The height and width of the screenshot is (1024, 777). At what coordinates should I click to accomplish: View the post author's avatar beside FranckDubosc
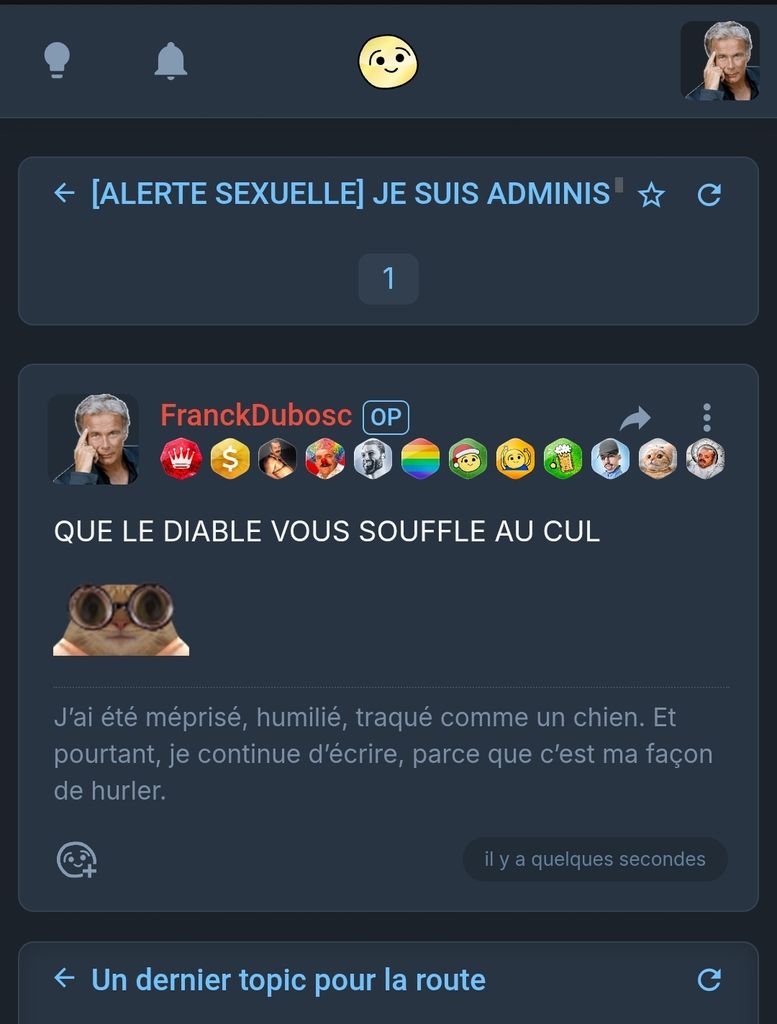click(x=93, y=439)
